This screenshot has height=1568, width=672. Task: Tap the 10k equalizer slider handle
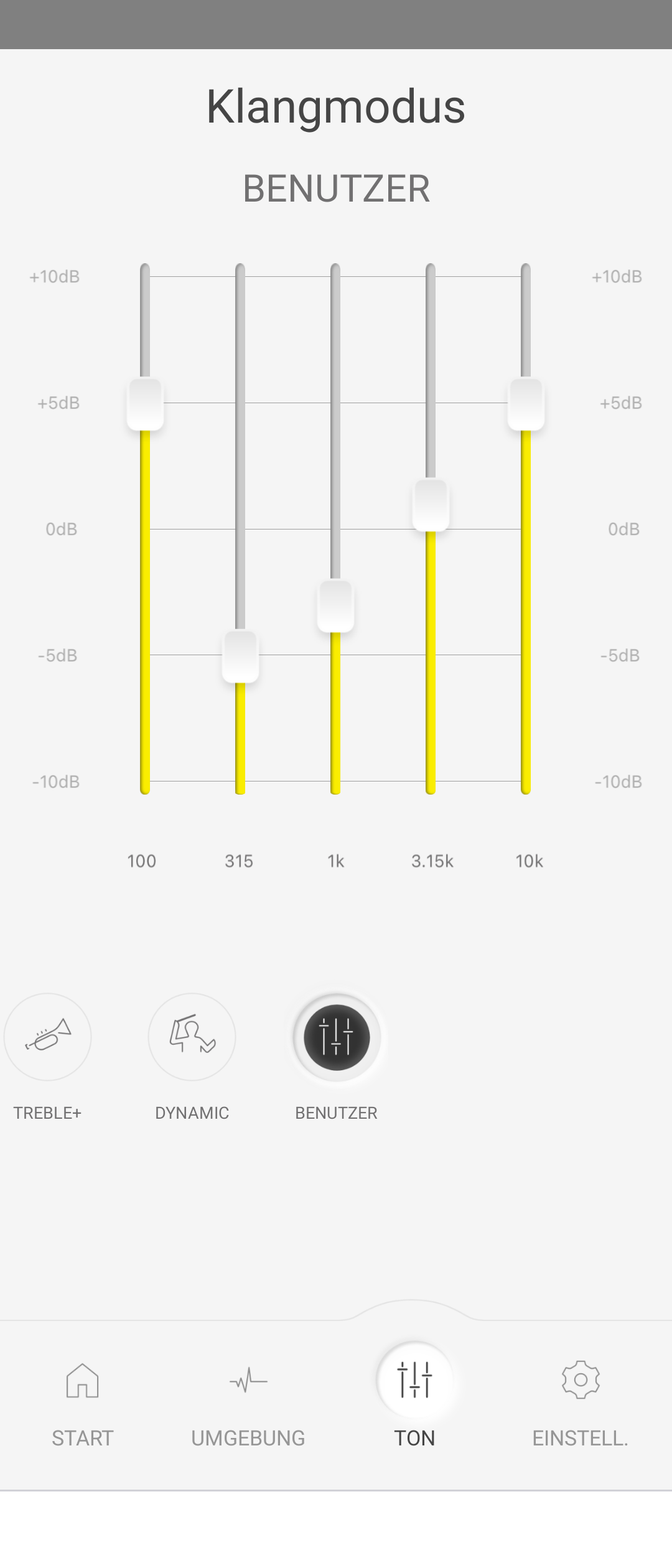point(526,404)
